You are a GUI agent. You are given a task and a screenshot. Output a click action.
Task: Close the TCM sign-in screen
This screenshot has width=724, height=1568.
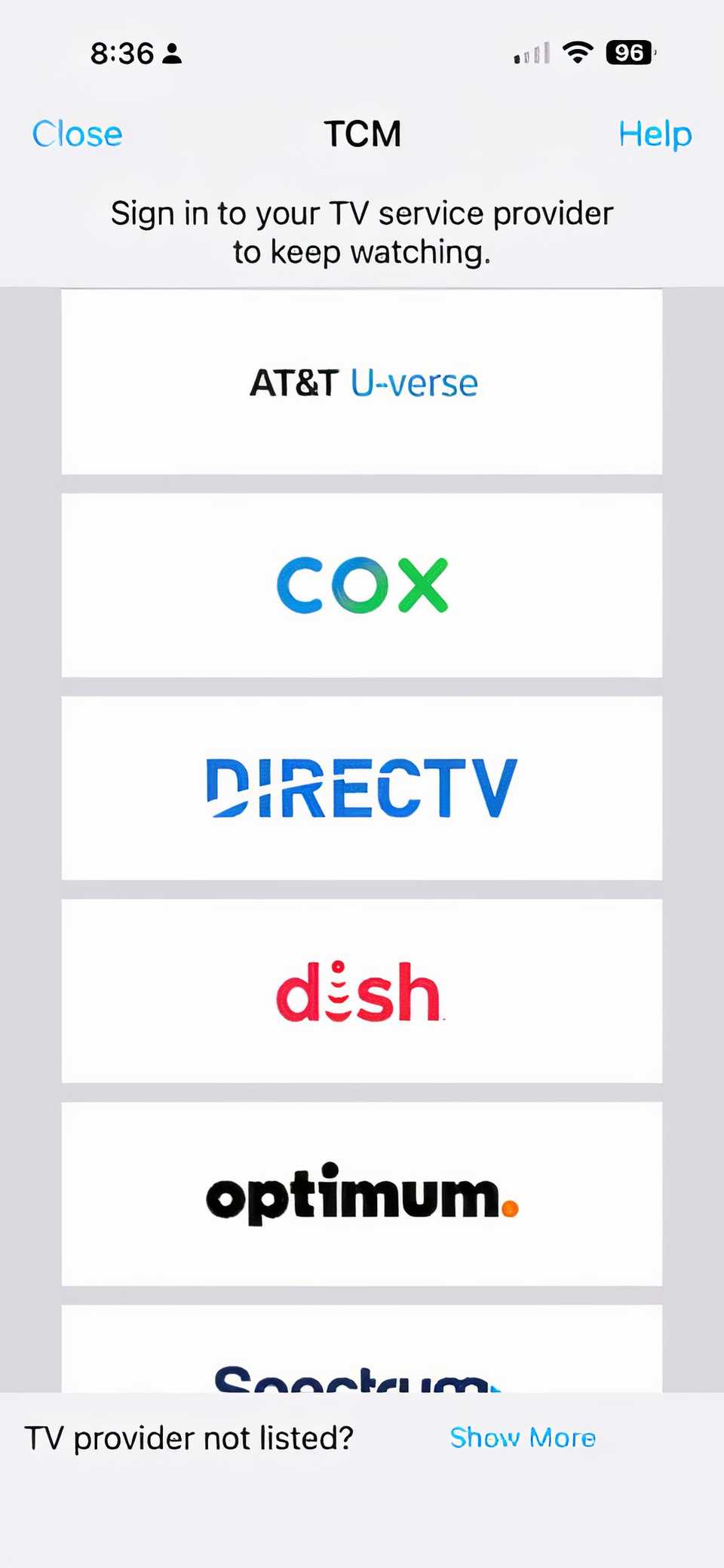coord(77,134)
